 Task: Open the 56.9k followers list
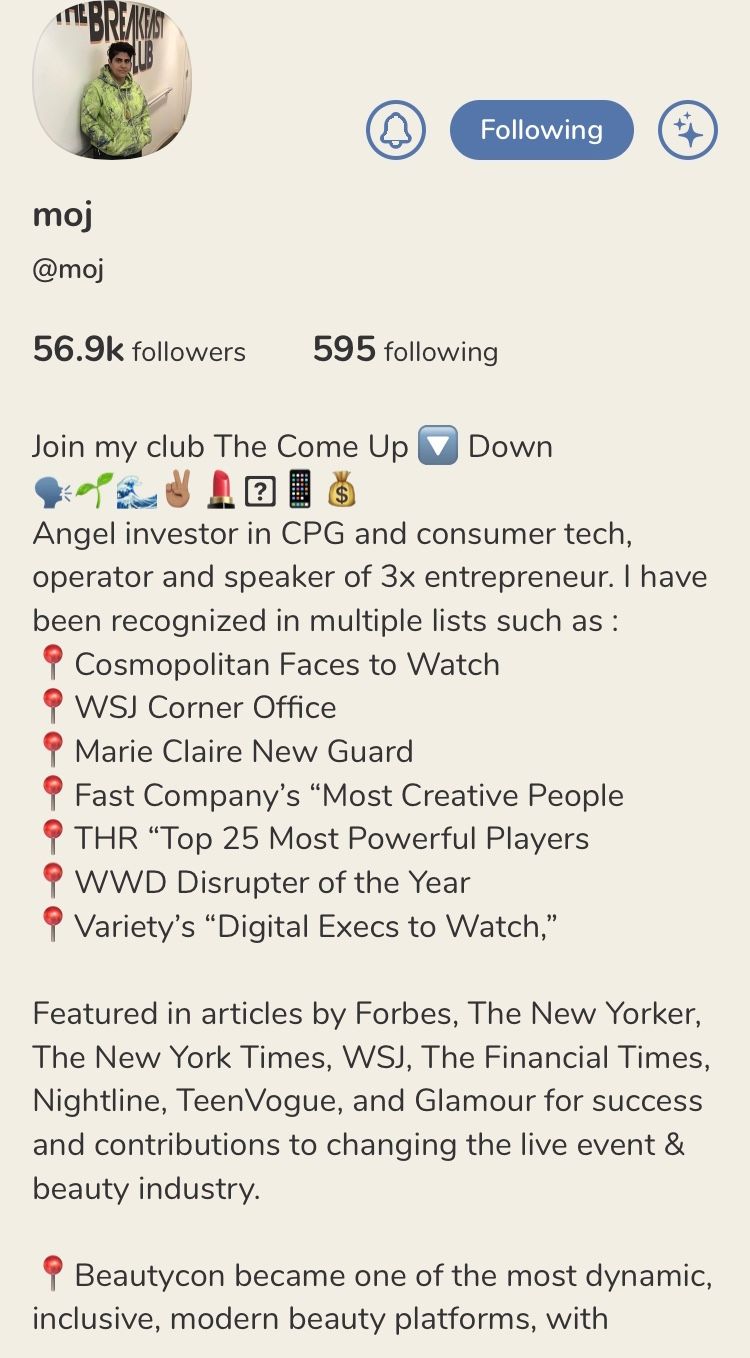point(139,350)
